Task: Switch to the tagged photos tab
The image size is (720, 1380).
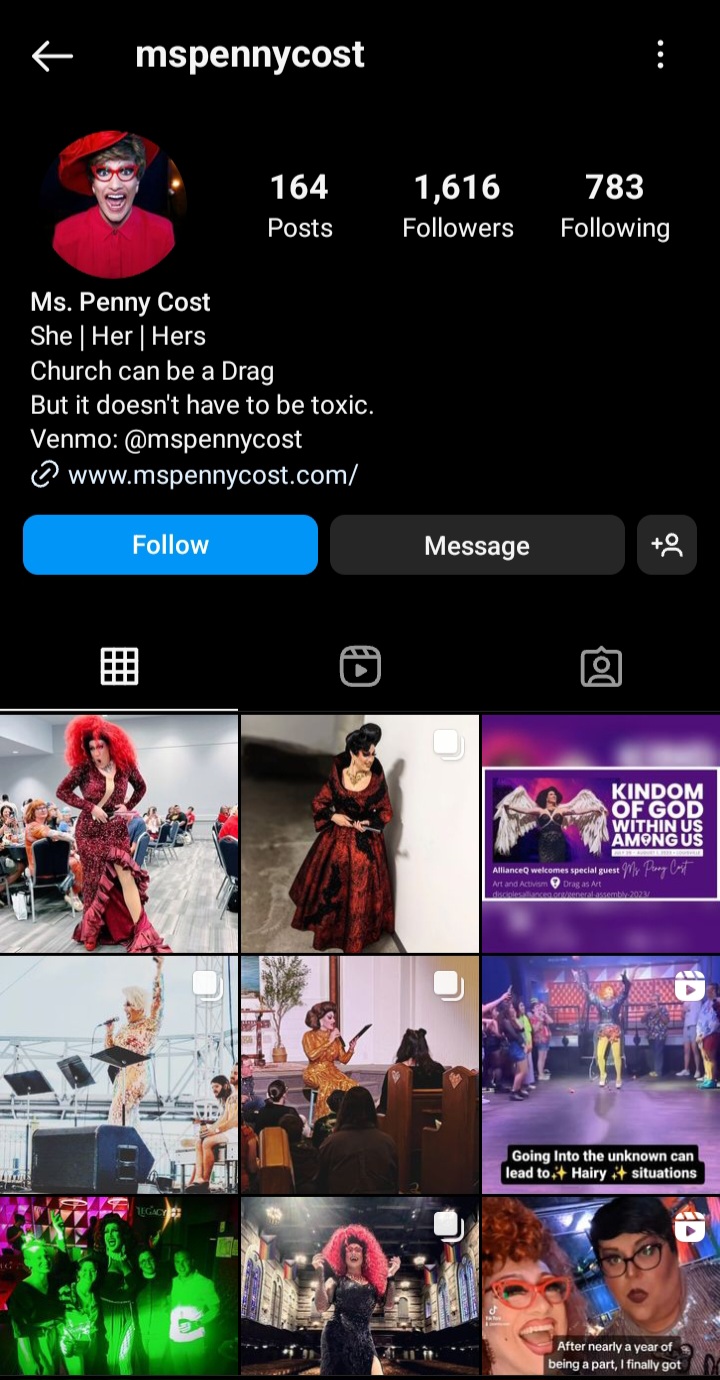Action: 601,666
